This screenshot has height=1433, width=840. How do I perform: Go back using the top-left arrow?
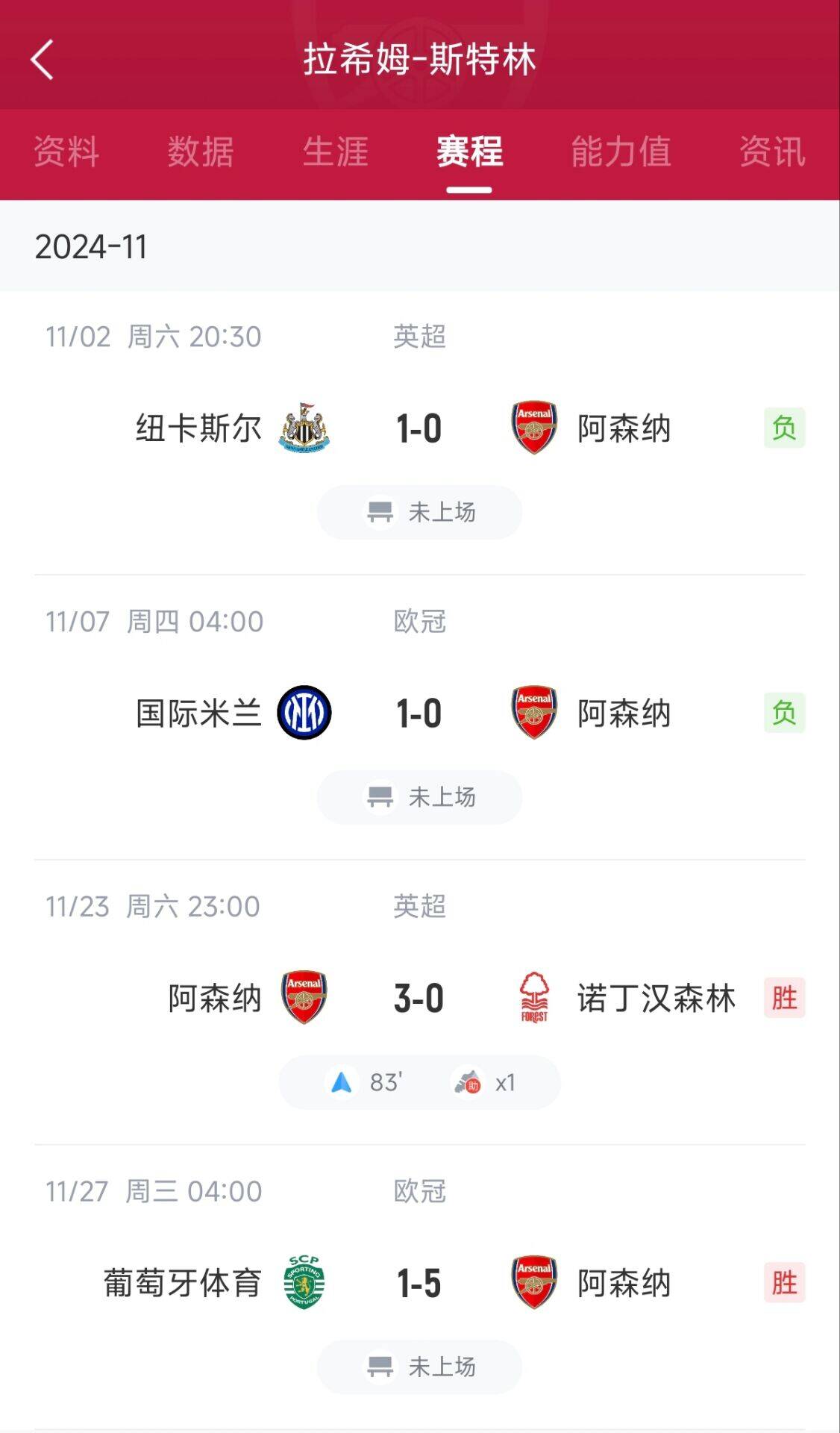43,60
